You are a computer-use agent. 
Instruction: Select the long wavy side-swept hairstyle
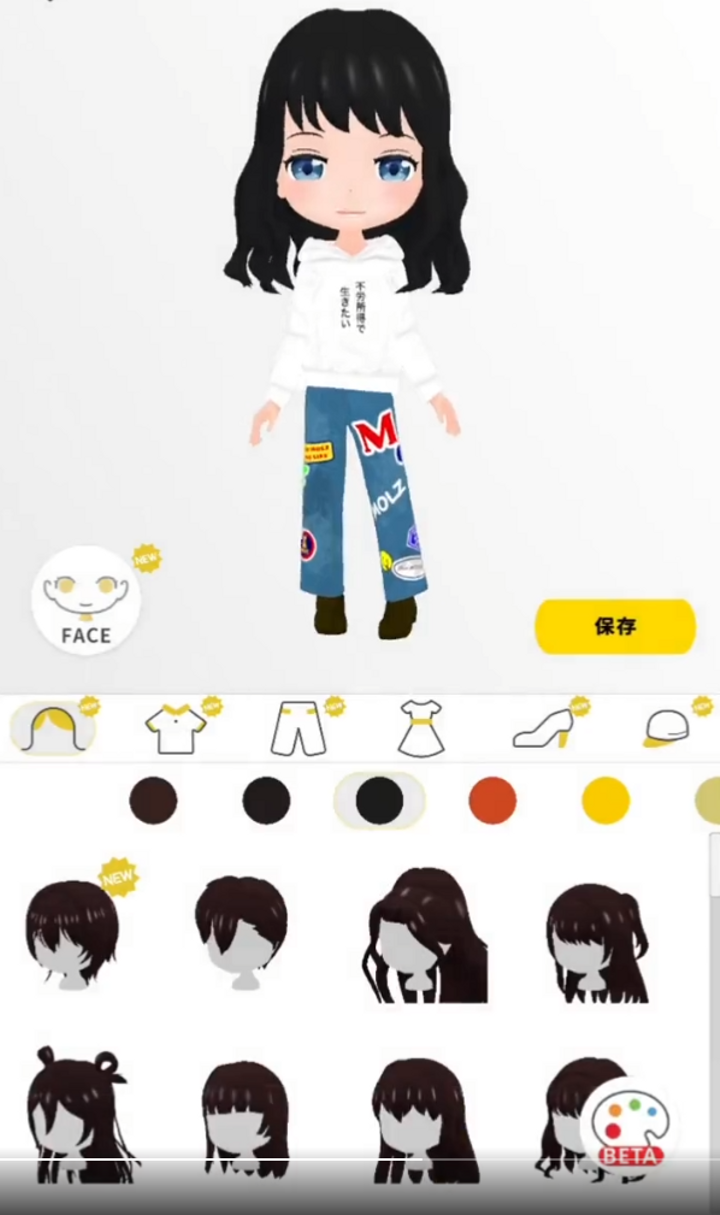click(427, 937)
